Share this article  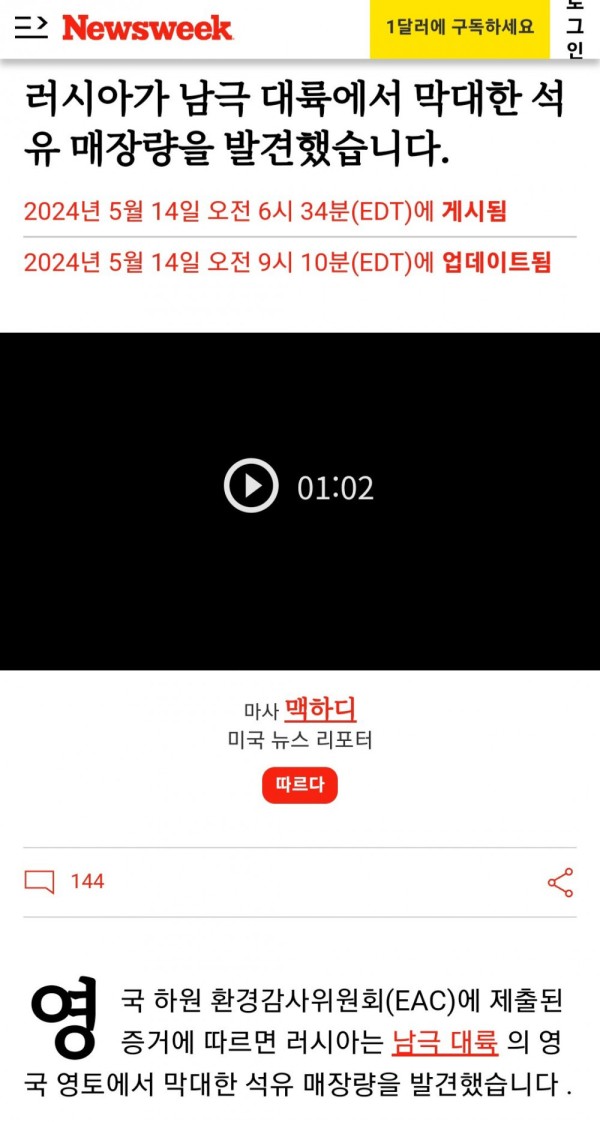(x=560, y=882)
